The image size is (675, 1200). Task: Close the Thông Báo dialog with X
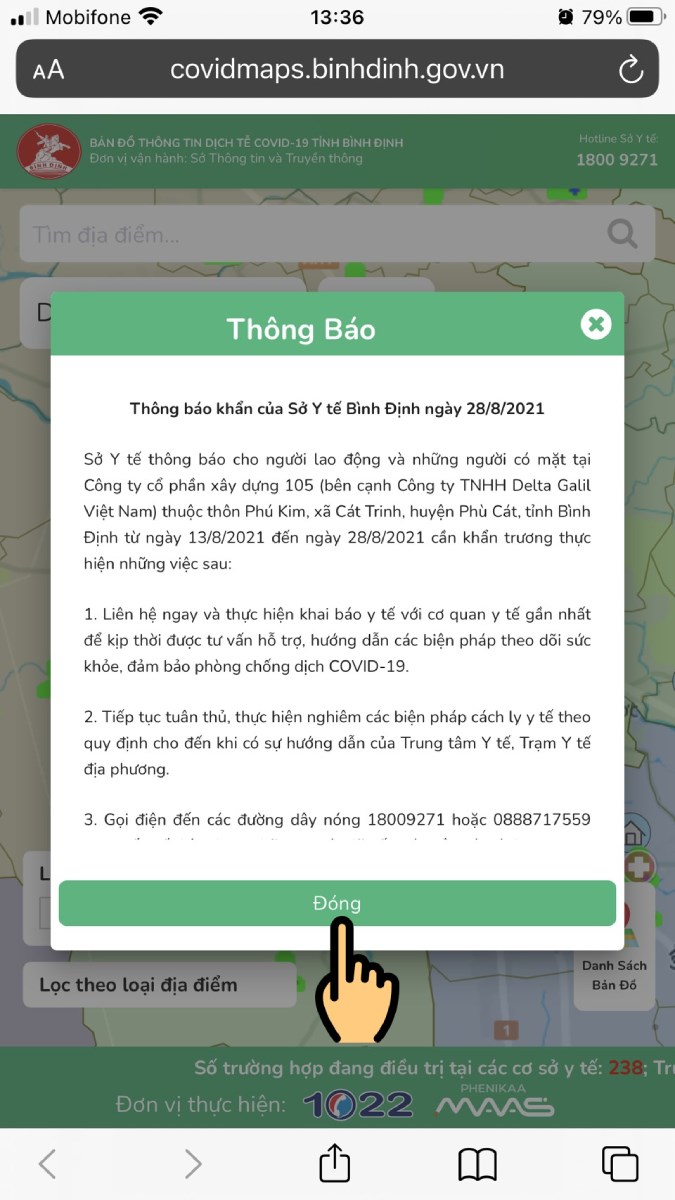pyautogui.click(x=596, y=324)
